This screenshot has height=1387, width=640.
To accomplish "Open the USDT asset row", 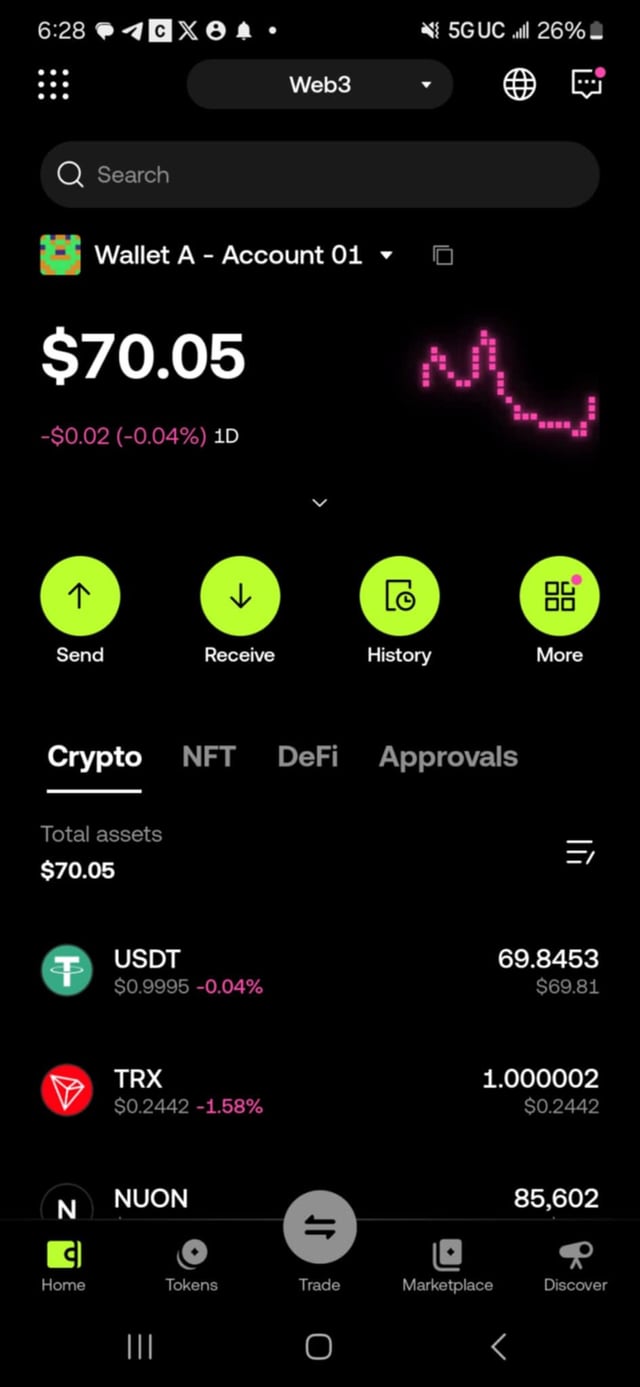I will [x=320, y=972].
